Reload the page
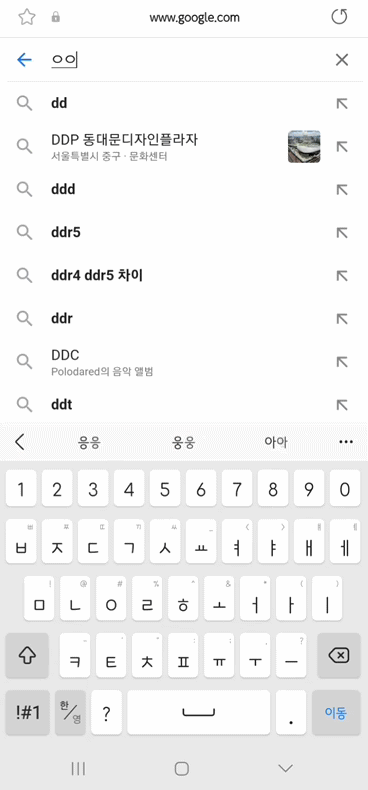 click(339, 18)
